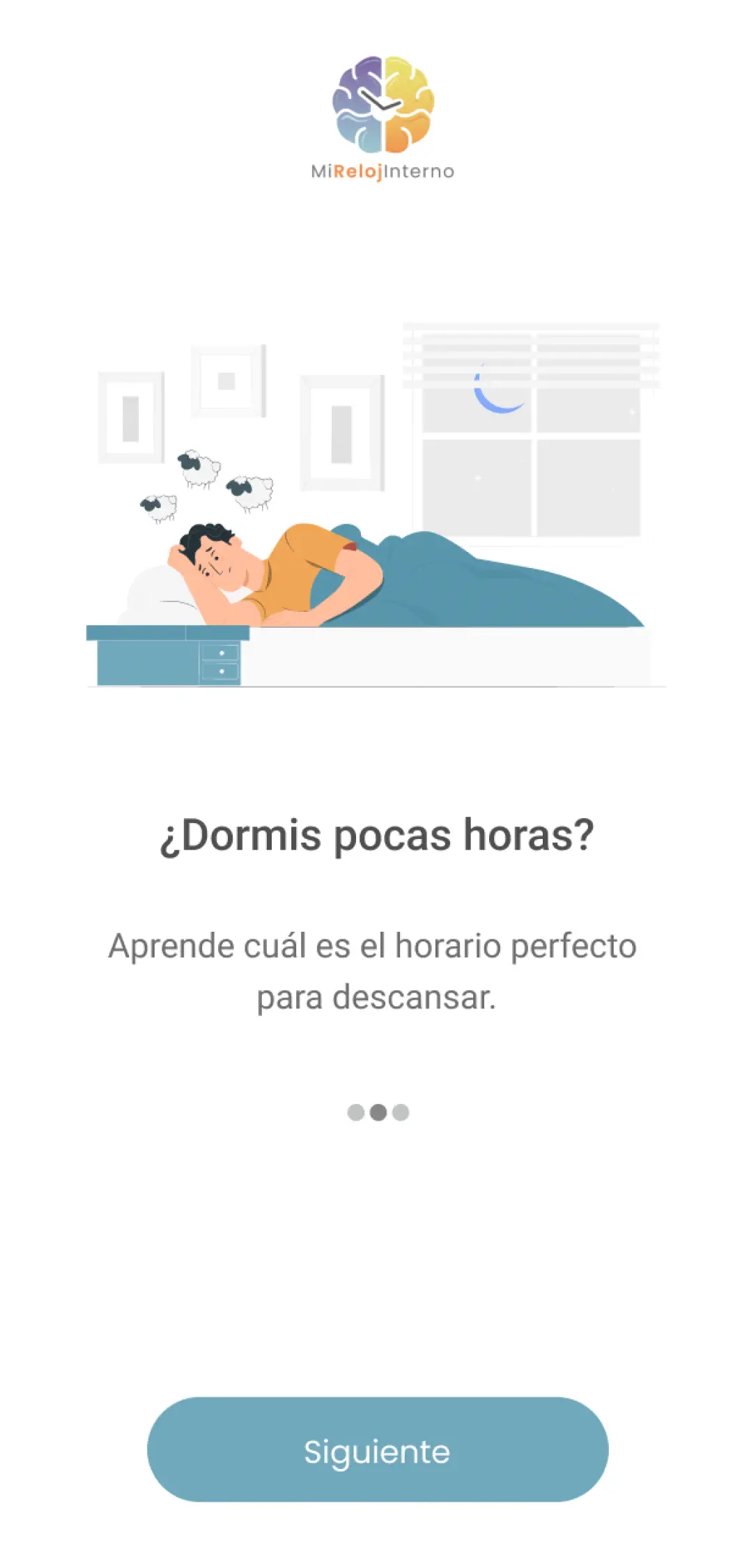Tap the Siguiente button
The image size is (756, 1568).
[x=378, y=1452]
